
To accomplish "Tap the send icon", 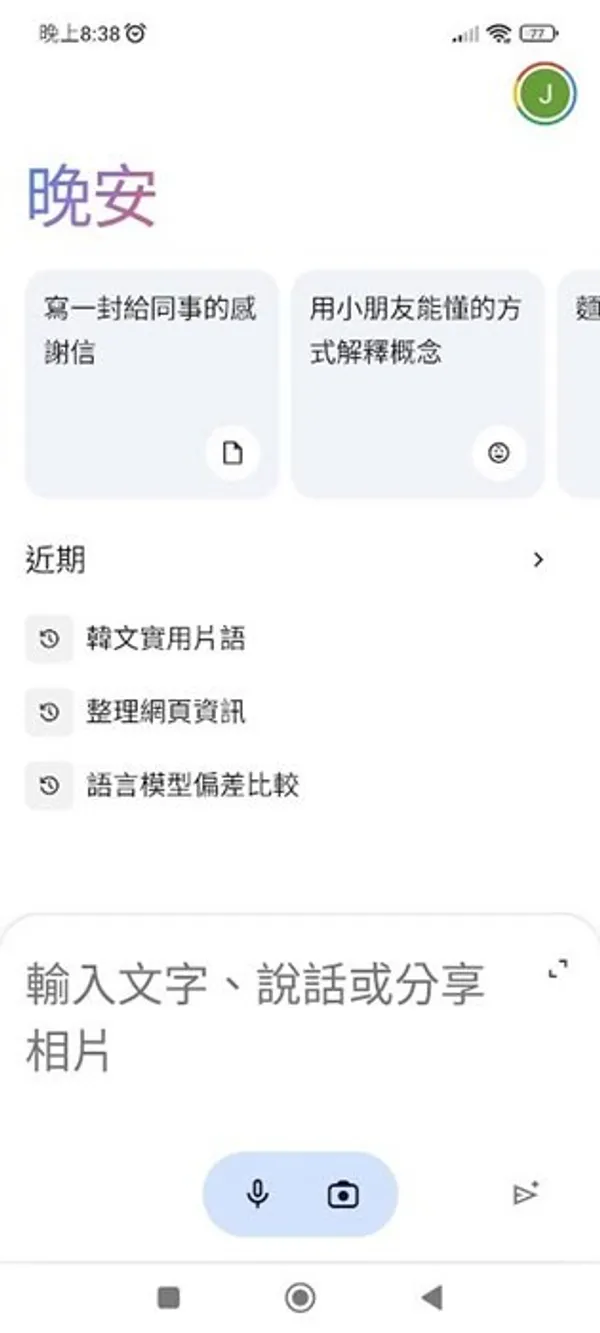I will tap(526, 1193).
